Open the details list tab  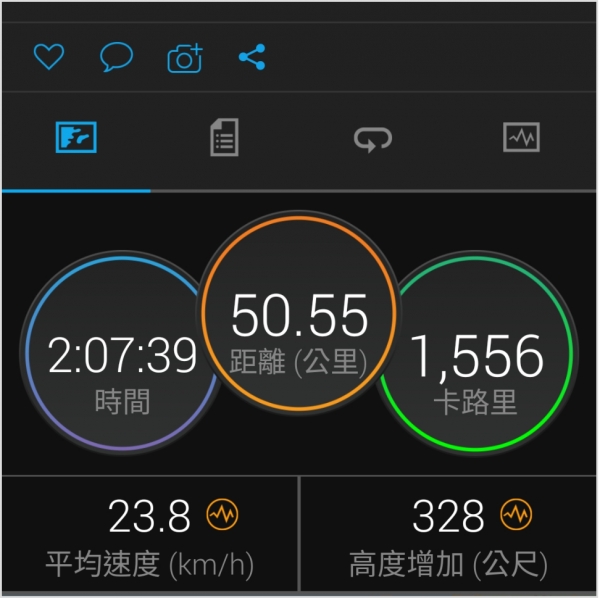click(225, 140)
